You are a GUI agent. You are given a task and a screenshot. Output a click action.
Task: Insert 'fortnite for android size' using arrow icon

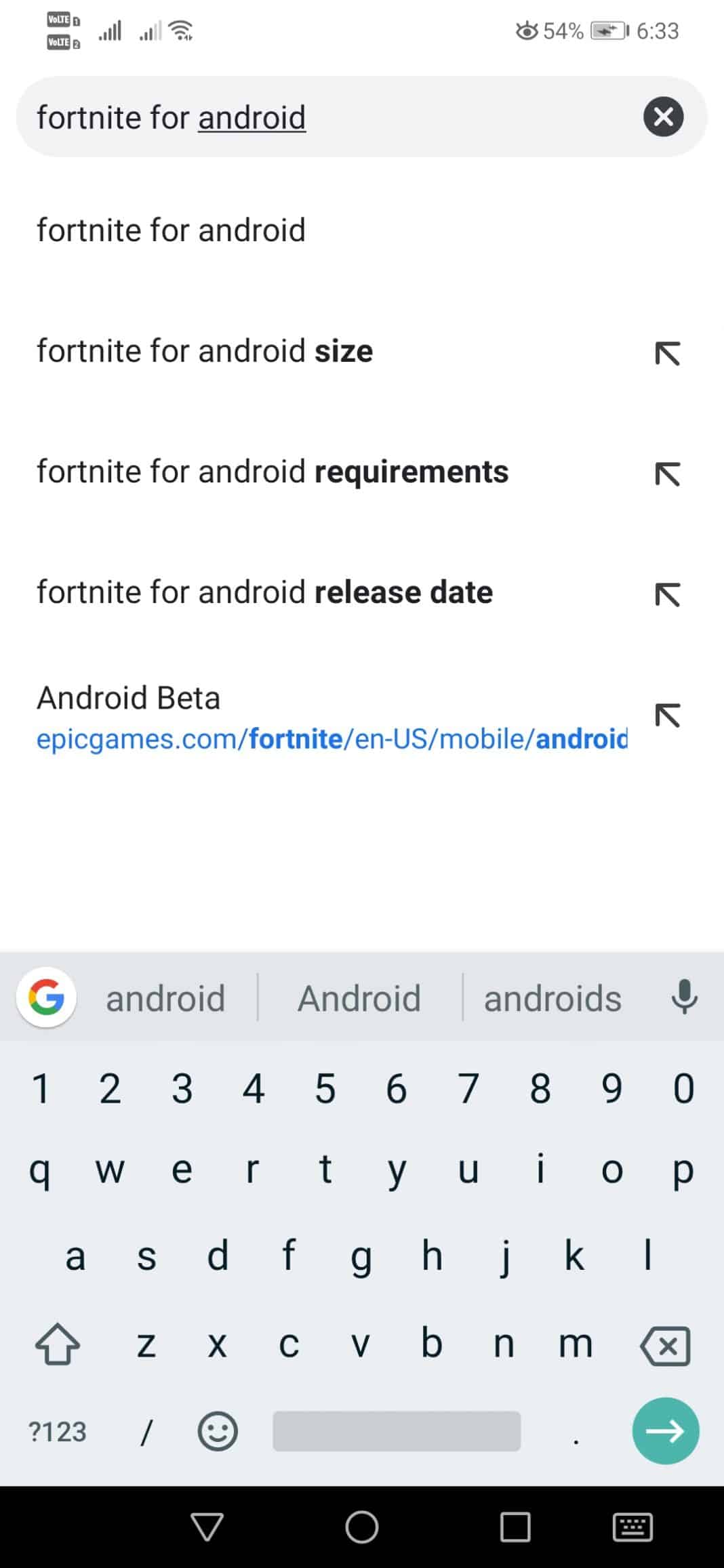pos(668,353)
